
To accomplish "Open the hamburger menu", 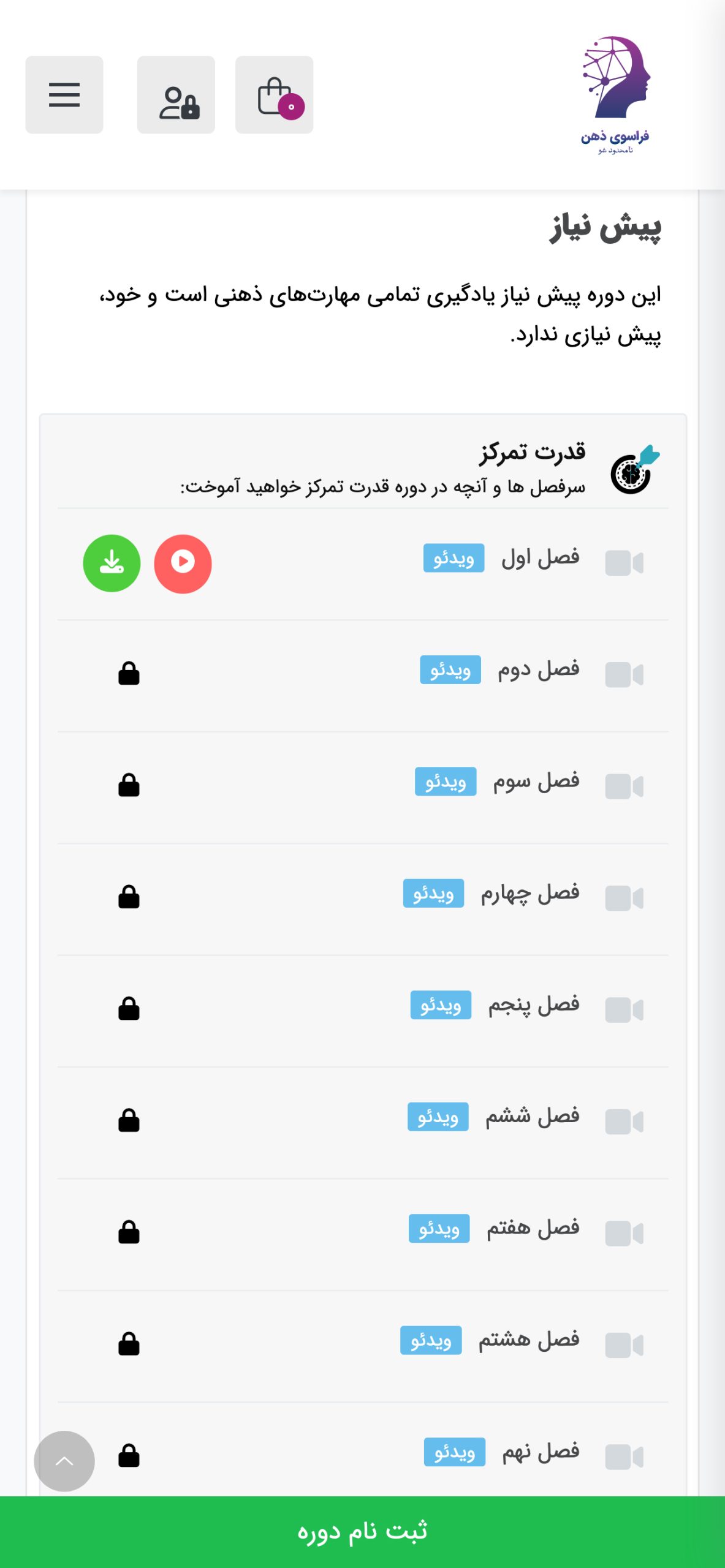I will click(64, 95).
